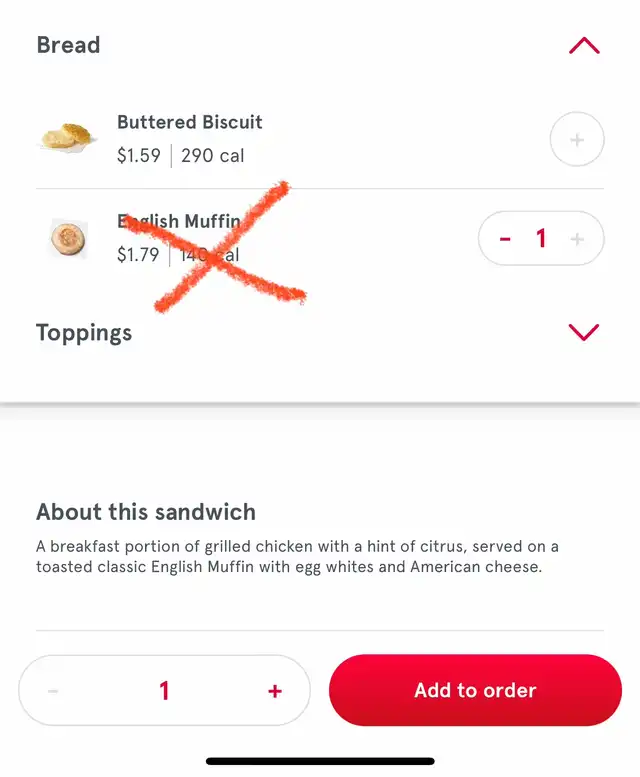Decrease English Muffin quantity
This screenshot has height=777, width=640.
505,239
